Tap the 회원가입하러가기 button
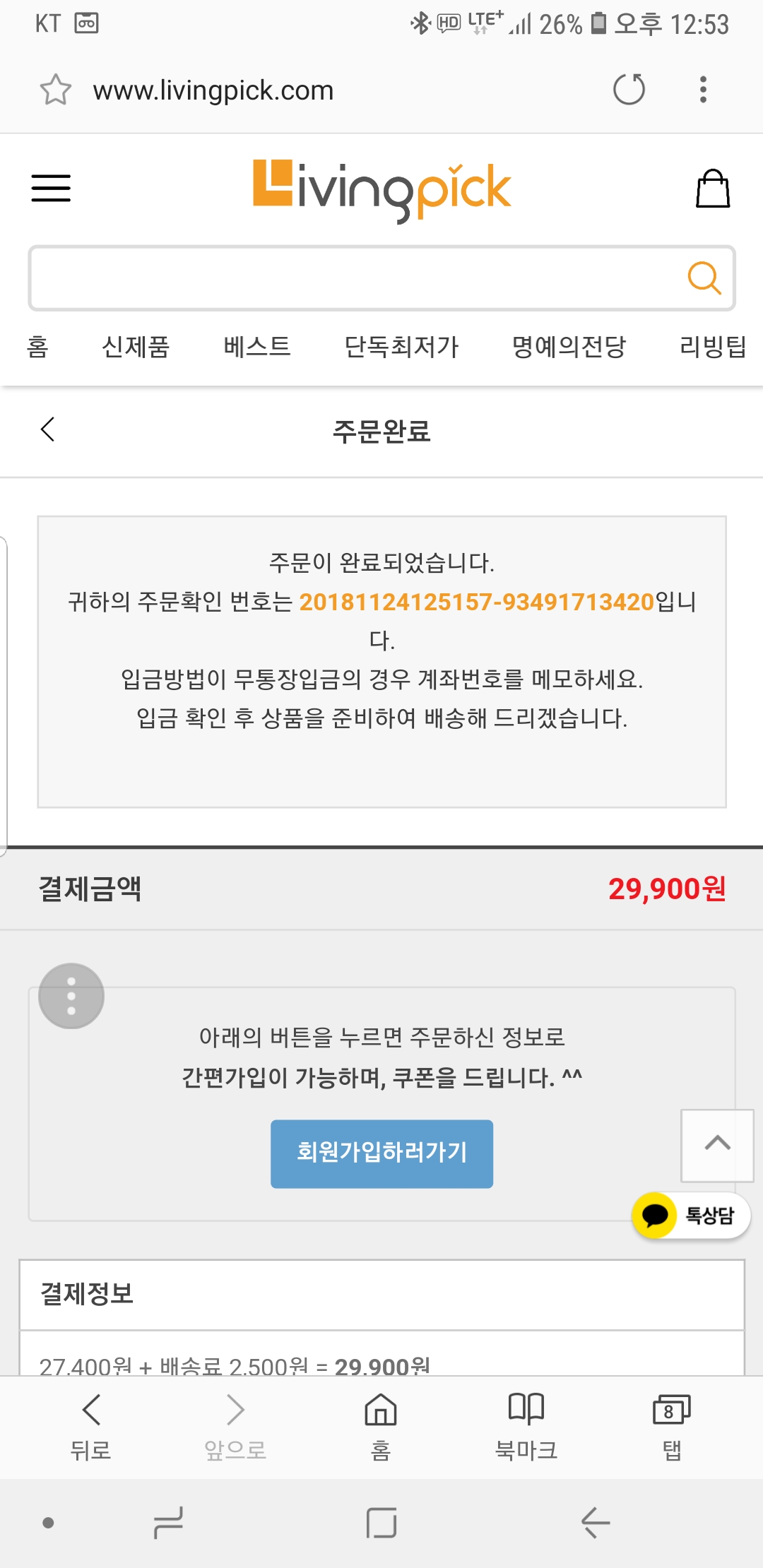 (381, 1153)
